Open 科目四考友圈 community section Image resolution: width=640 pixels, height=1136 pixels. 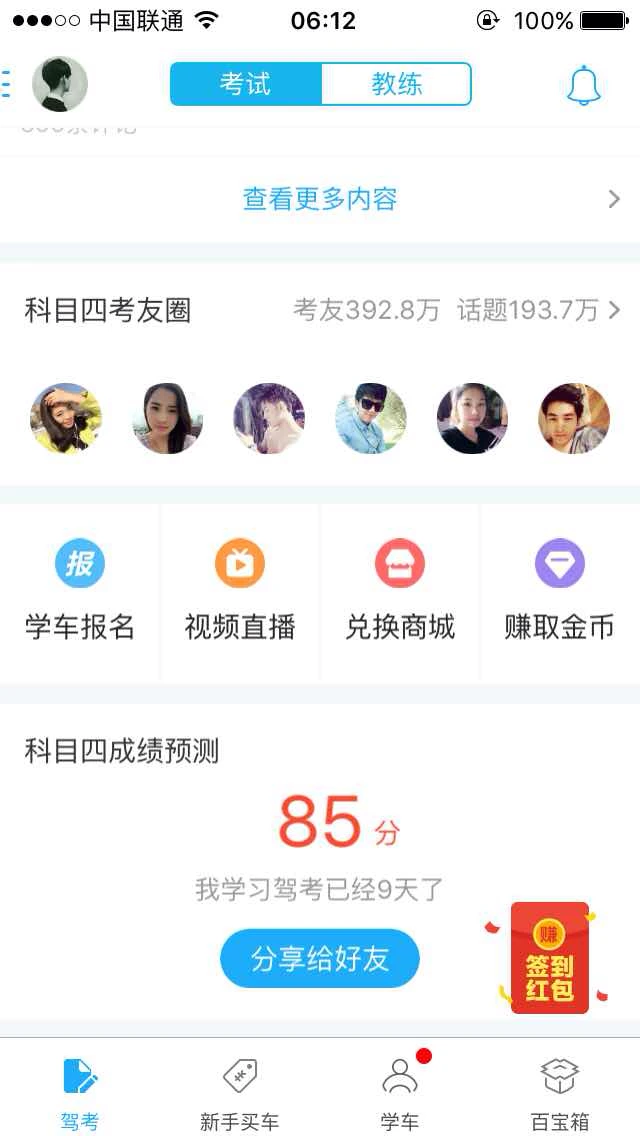[320, 311]
